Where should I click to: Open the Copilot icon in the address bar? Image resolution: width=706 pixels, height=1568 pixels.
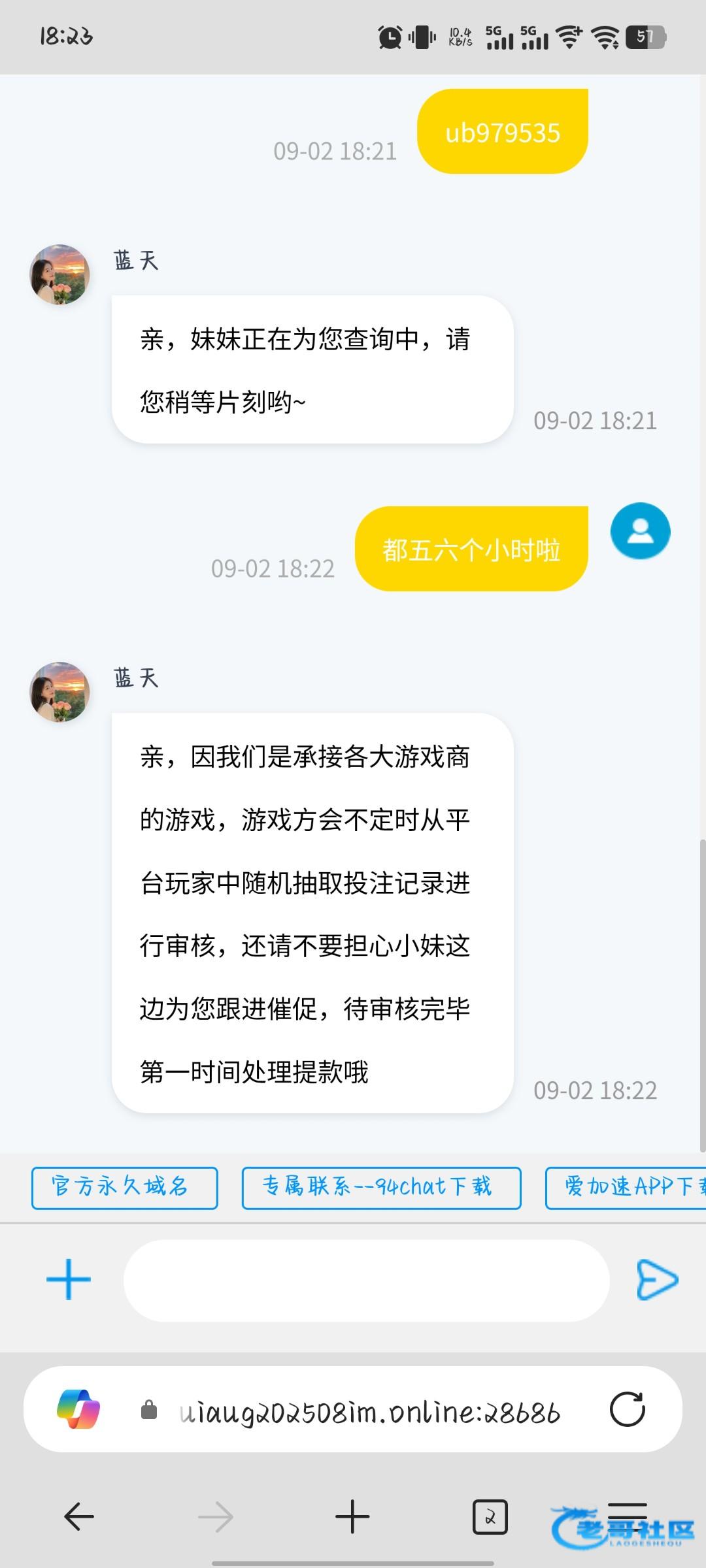pyautogui.click(x=78, y=1409)
